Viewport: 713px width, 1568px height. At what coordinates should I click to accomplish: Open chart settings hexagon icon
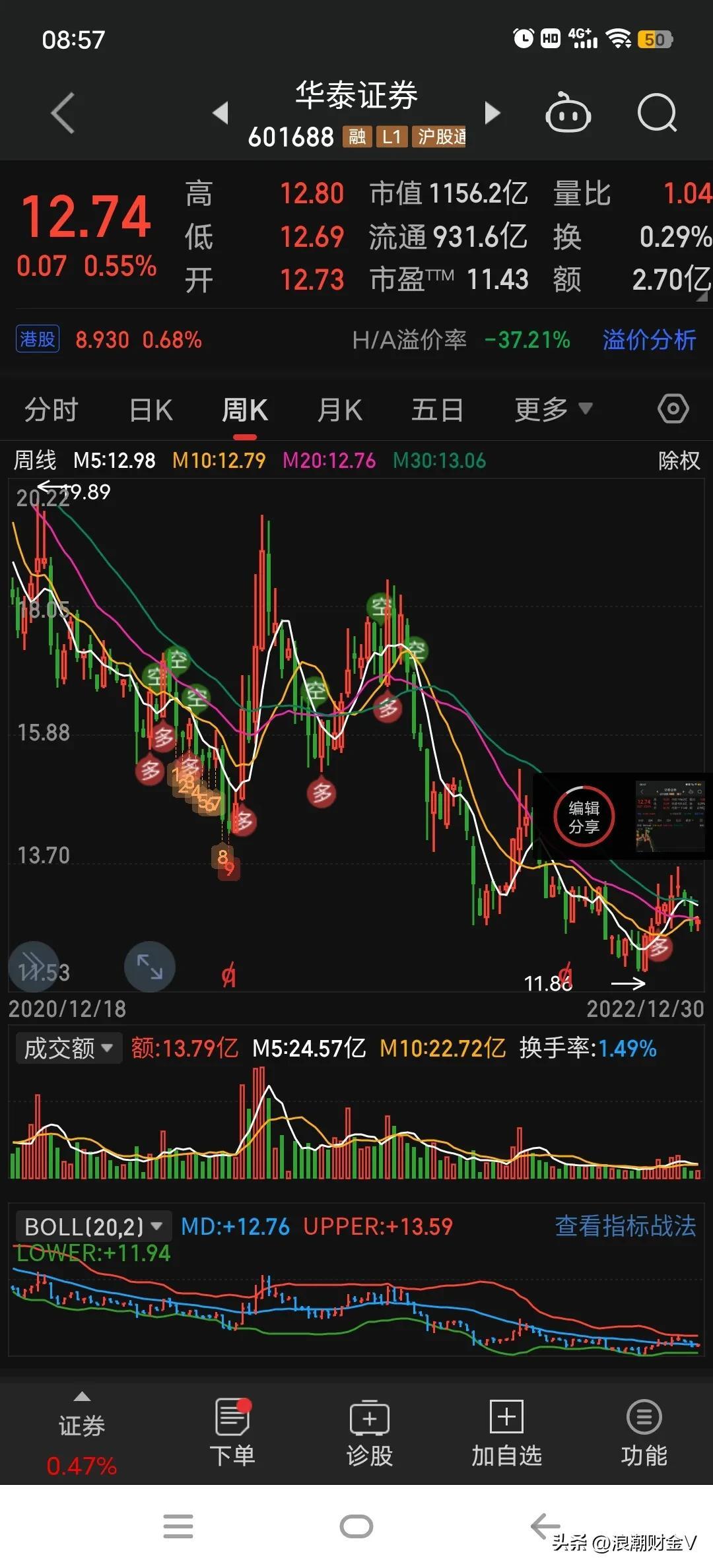(x=673, y=409)
